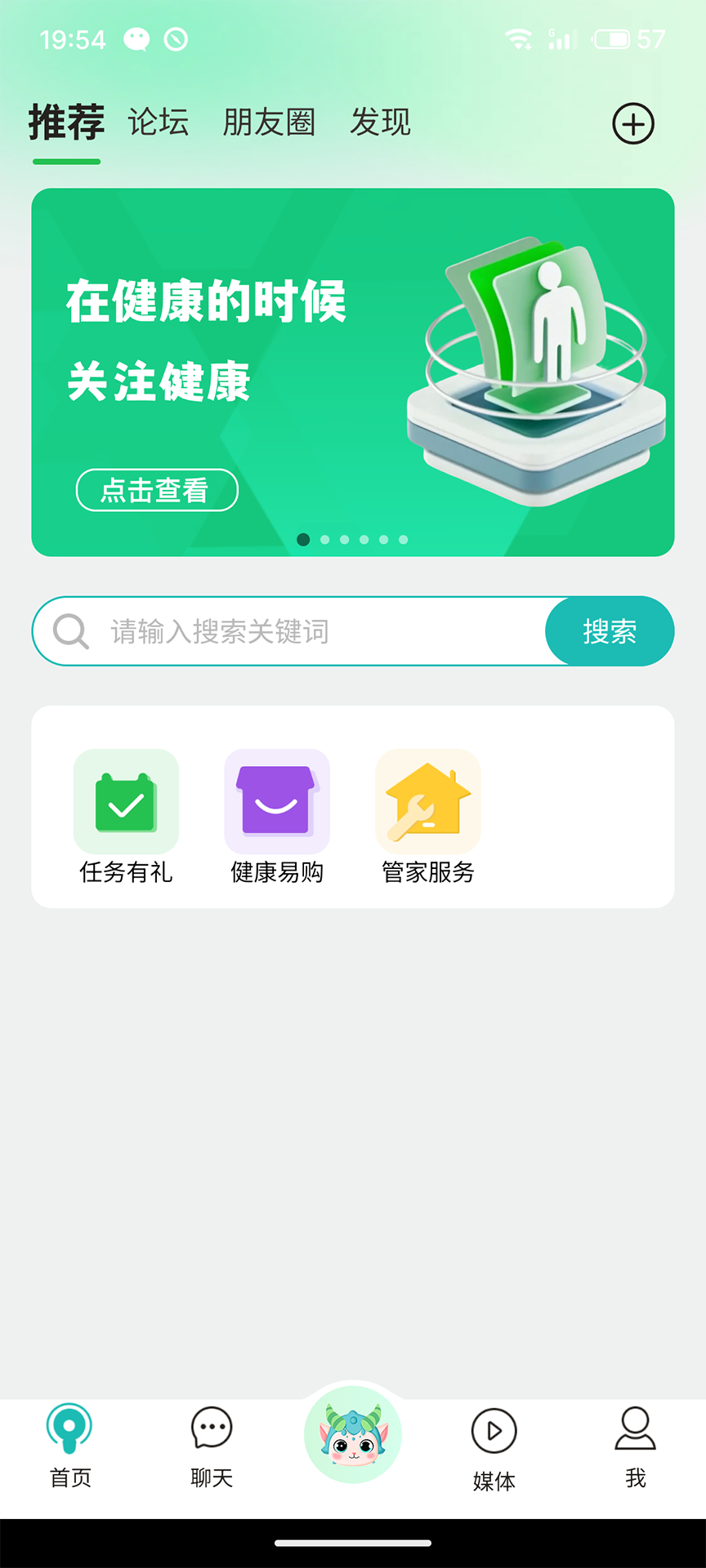Open the 健康易购 health shop icon

pos(277,801)
